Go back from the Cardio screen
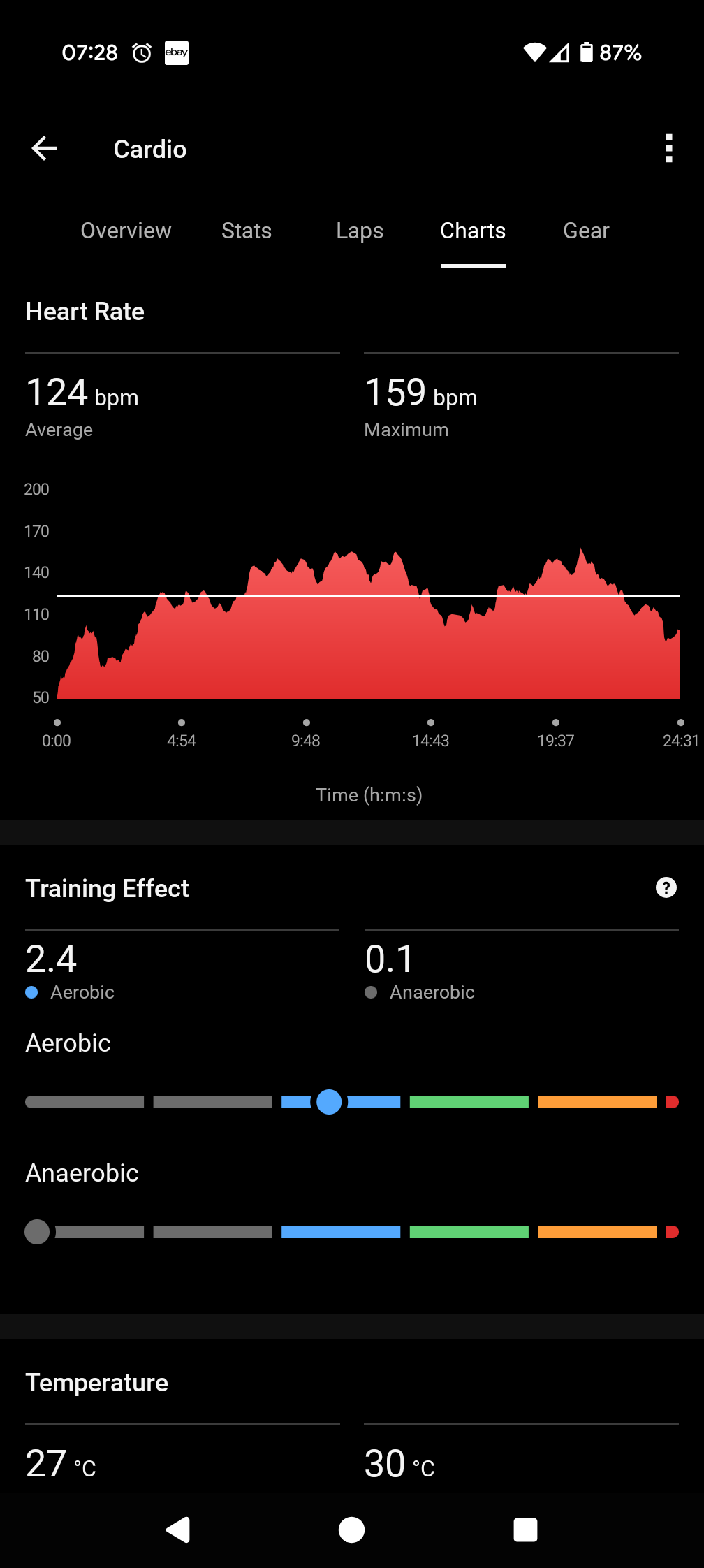 click(x=44, y=148)
